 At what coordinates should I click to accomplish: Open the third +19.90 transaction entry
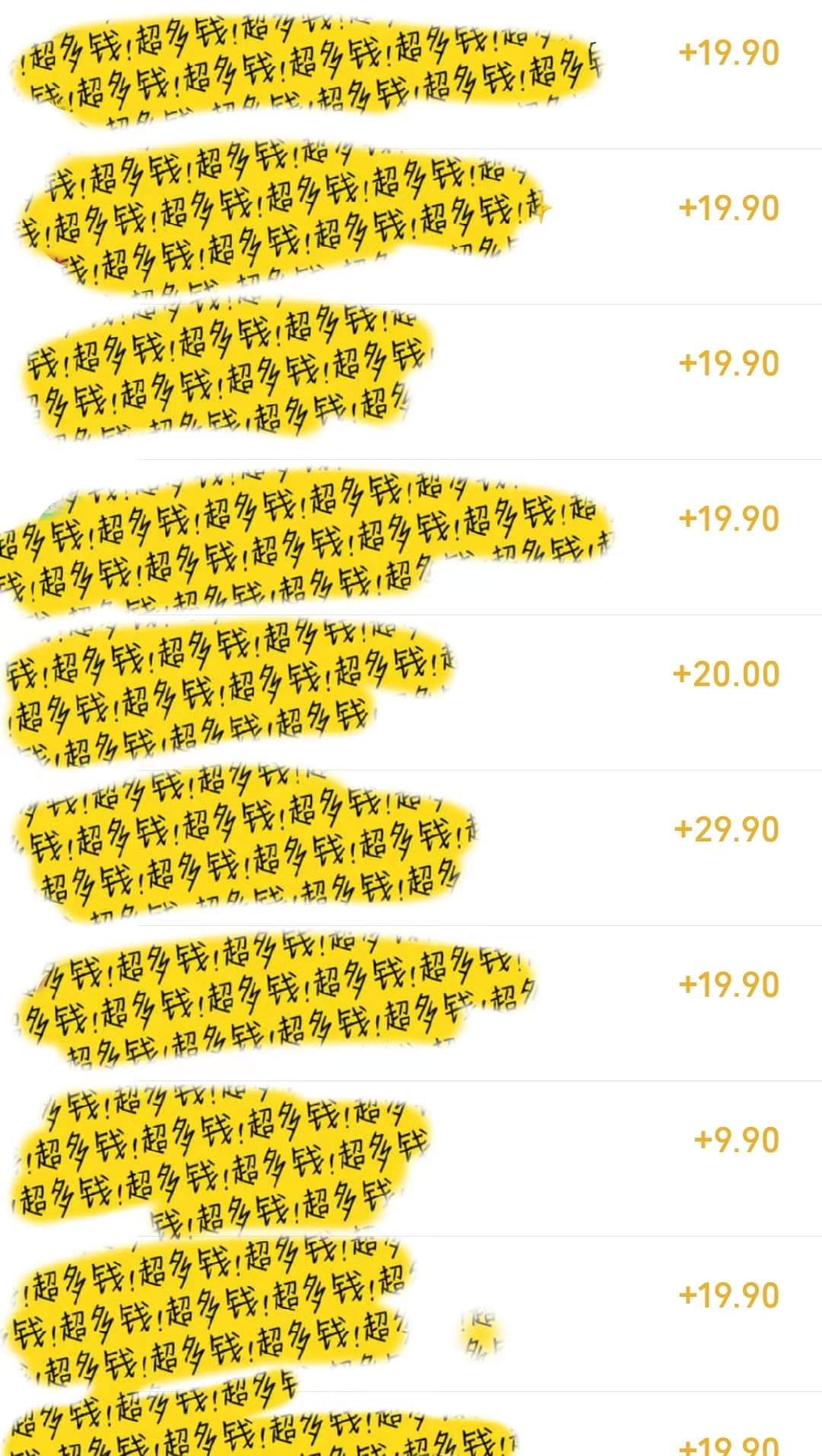[411, 366]
